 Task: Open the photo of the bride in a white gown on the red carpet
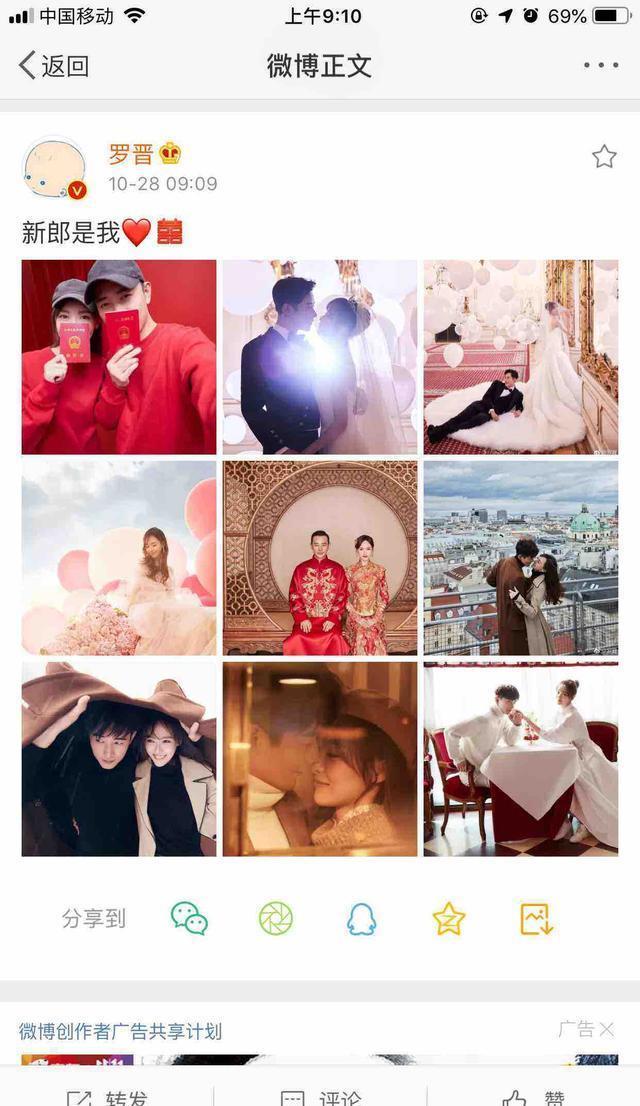521,357
